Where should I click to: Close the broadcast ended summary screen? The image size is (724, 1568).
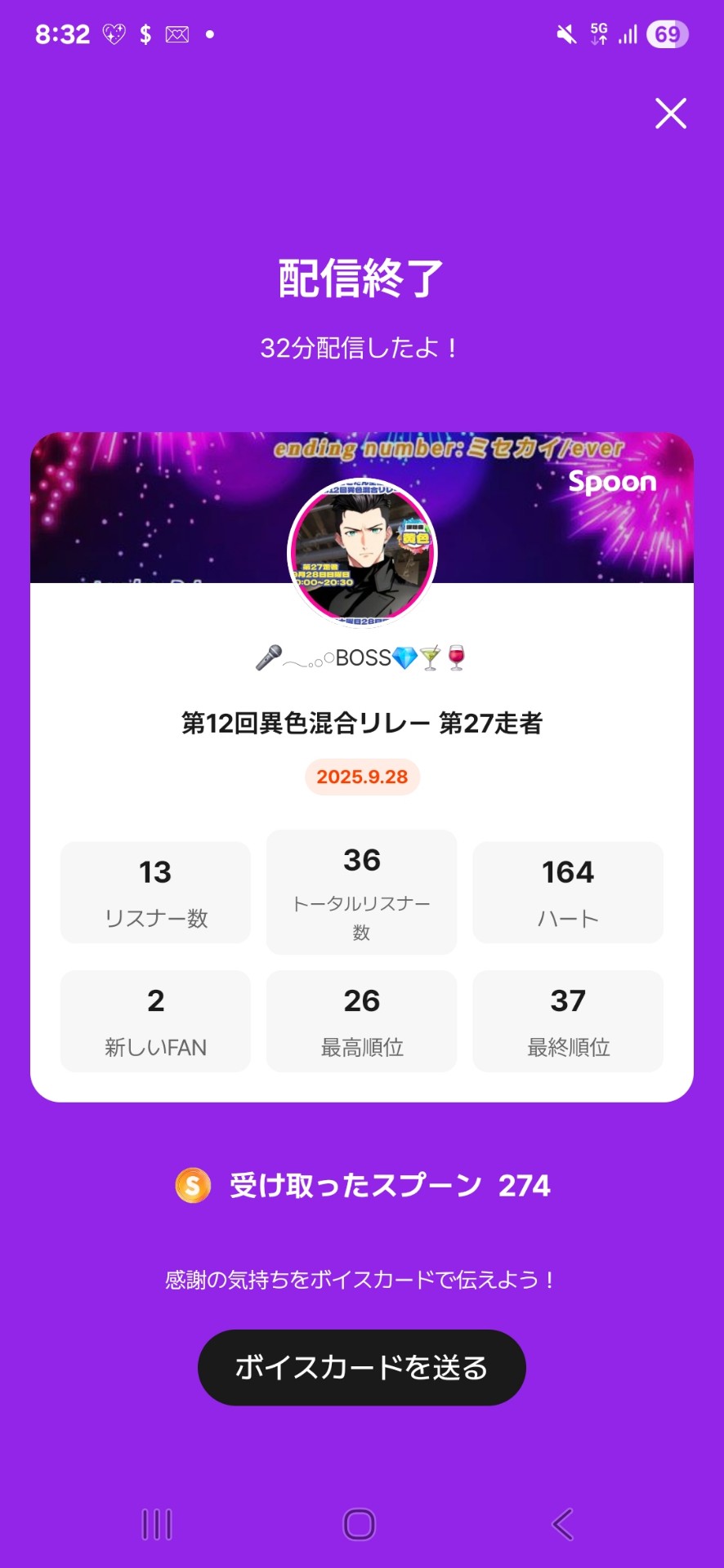pos(670,114)
